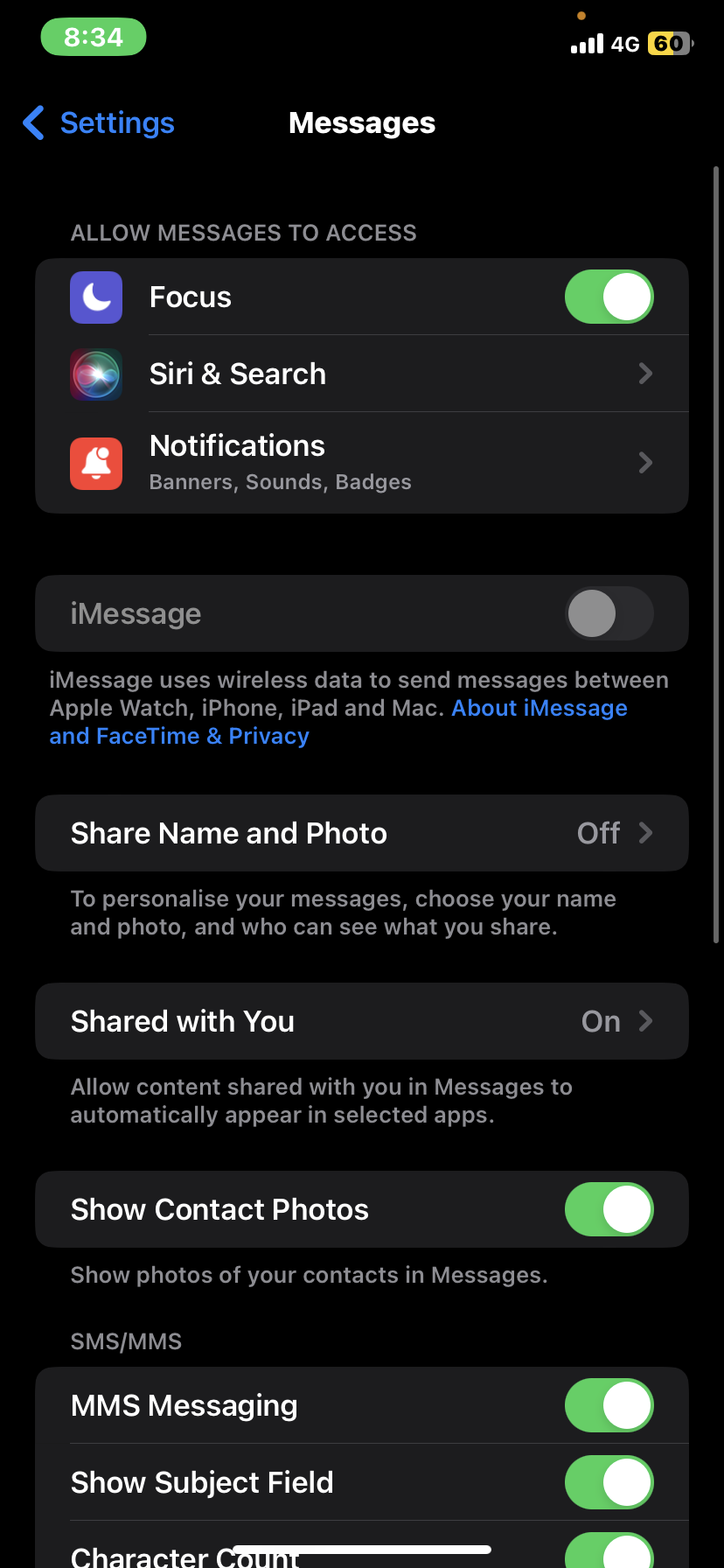Open About iMessage and FaceTime & Privacy link
Screen dimensions: 724x1568
point(539,709)
